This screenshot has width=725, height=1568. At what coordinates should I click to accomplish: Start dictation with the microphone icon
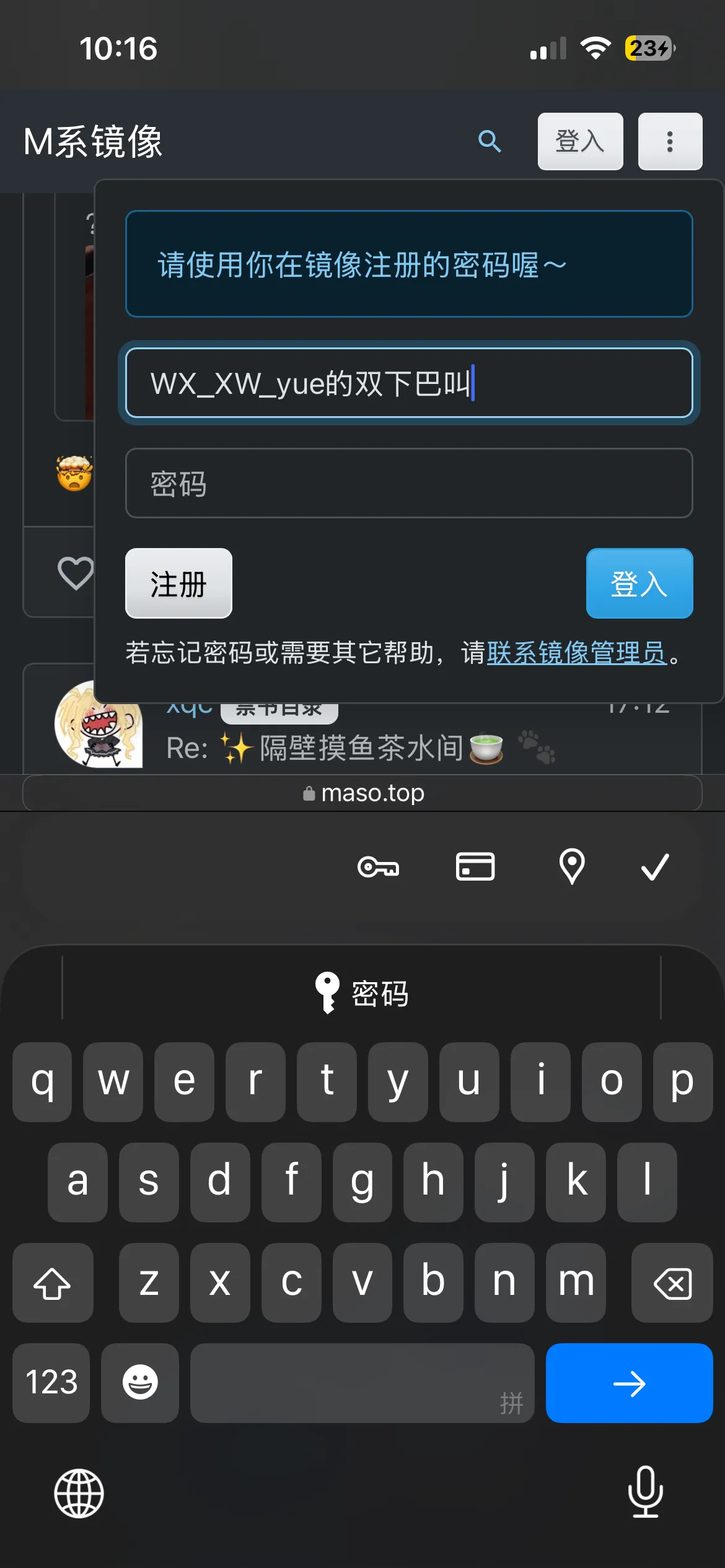pos(645,1492)
